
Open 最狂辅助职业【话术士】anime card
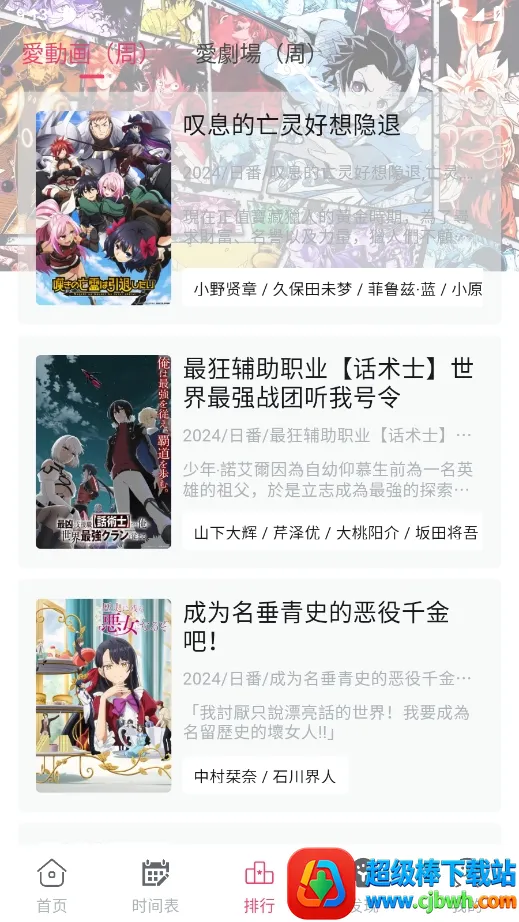click(x=259, y=452)
